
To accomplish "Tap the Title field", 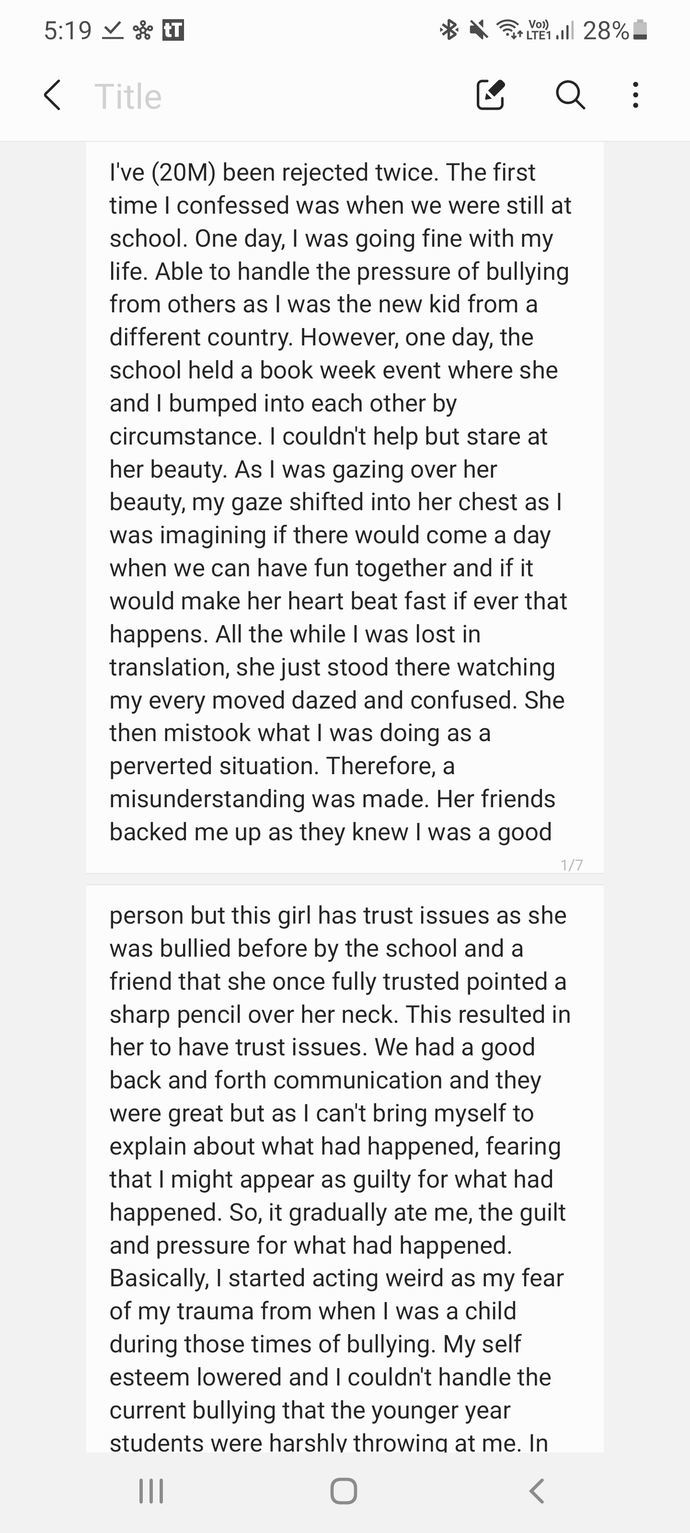I will 128,97.
